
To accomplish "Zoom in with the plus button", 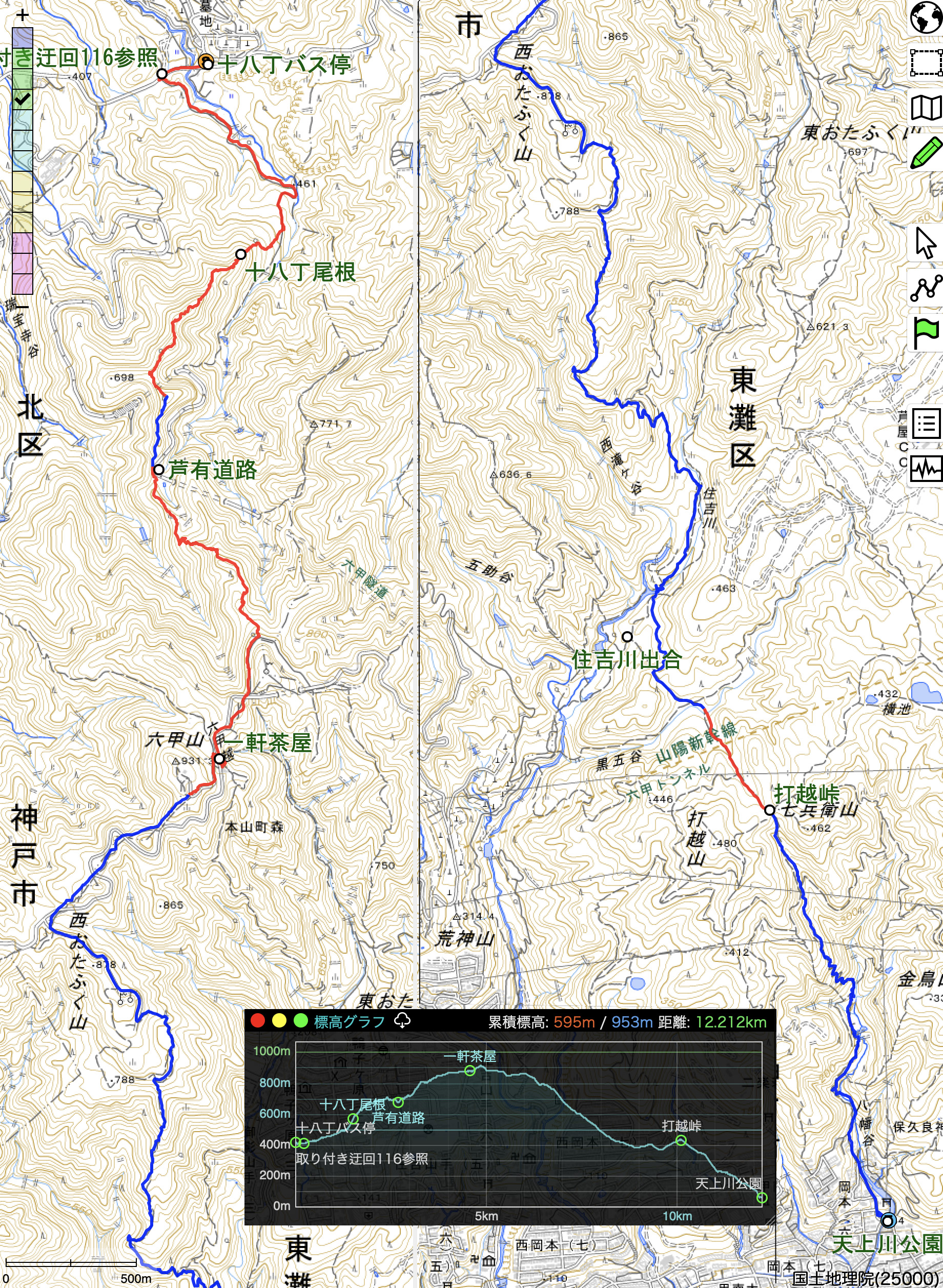I will pyautogui.click(x=22, y=15).
